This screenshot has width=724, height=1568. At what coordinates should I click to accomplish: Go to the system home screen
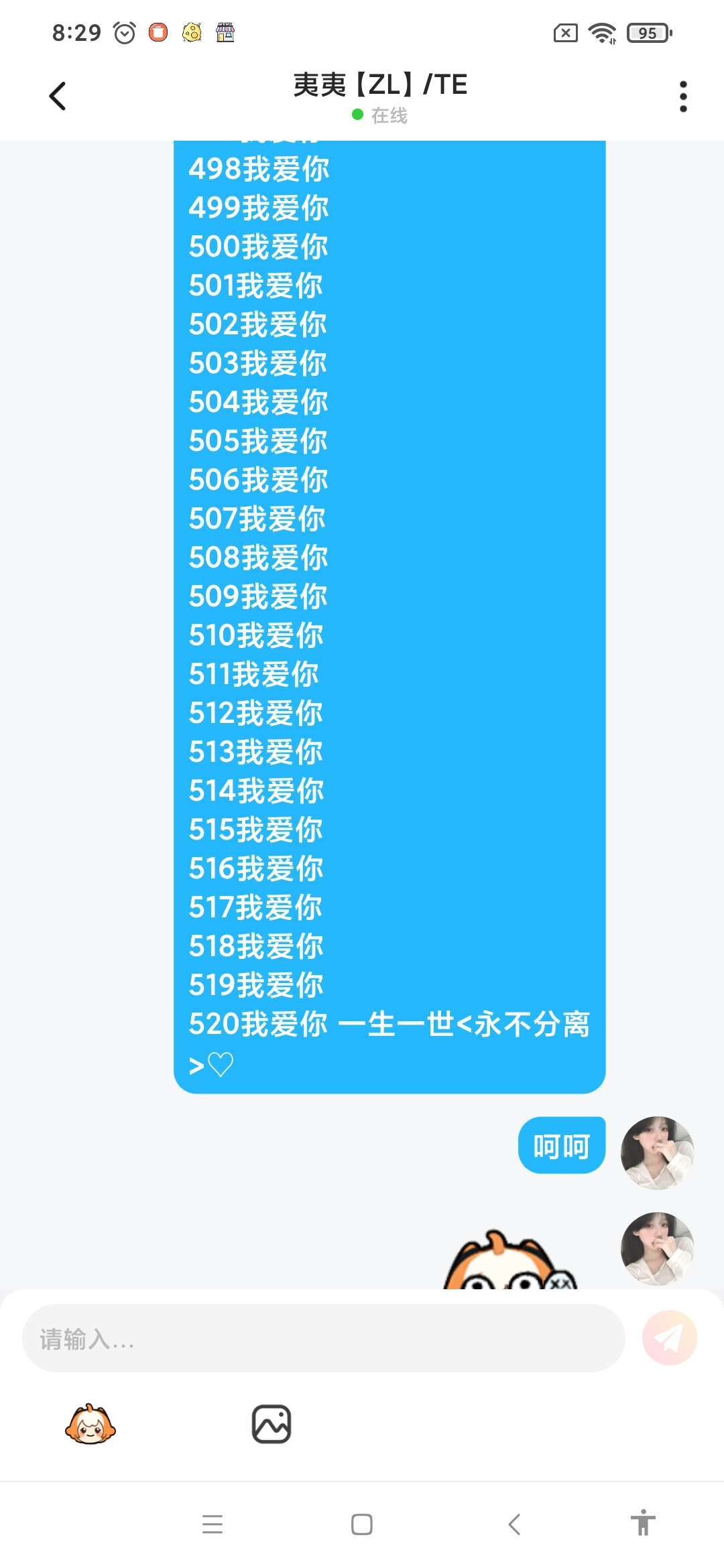(362, 1524)
